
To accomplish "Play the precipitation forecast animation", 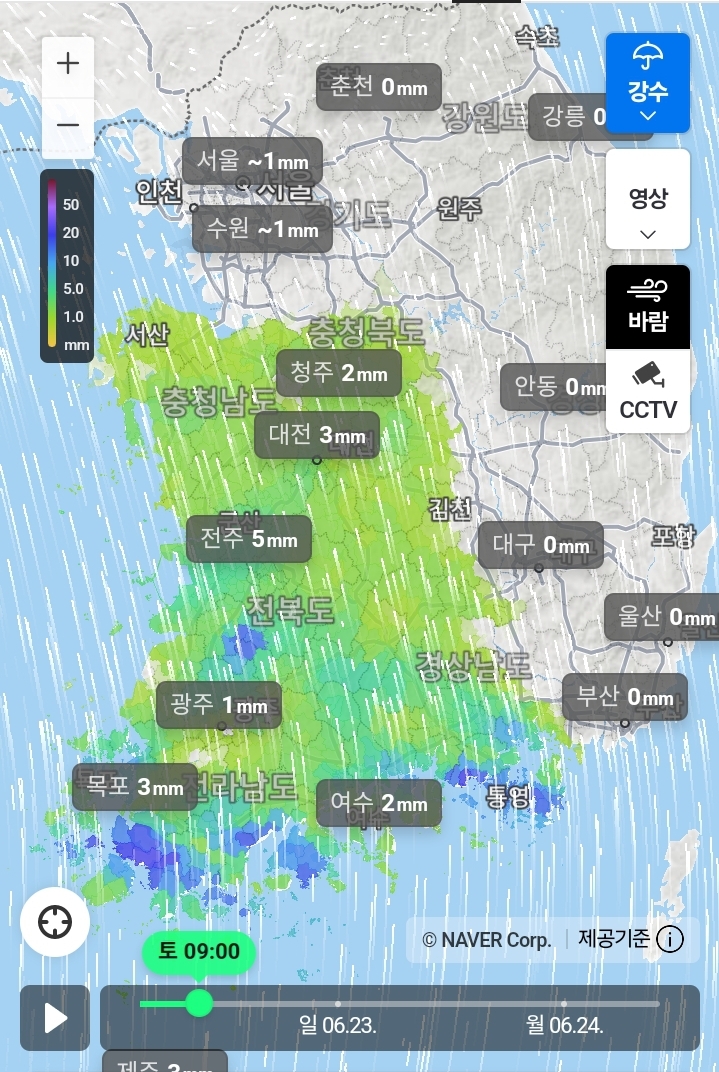I will (x=55, y=1018).
